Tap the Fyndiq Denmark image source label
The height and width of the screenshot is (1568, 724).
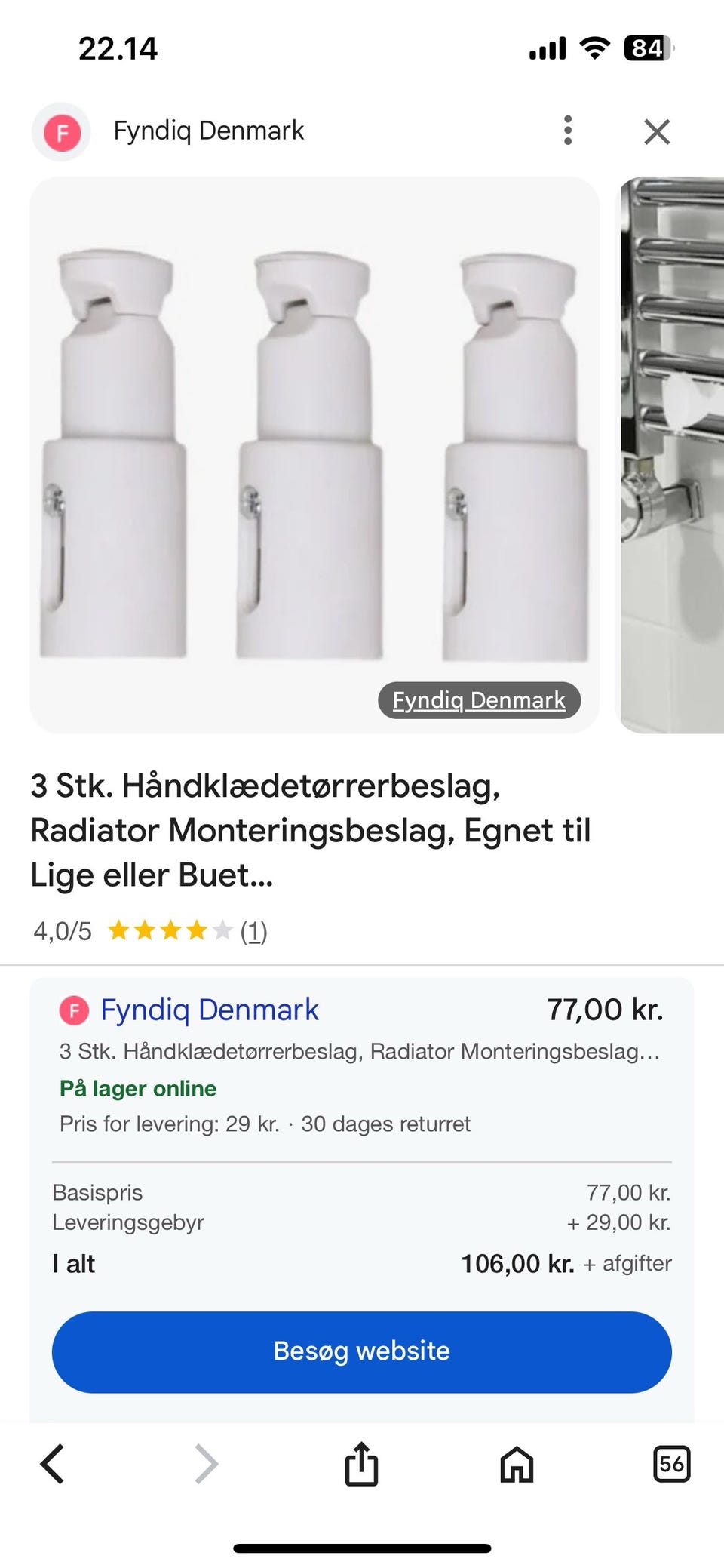(x=478, y=700)
